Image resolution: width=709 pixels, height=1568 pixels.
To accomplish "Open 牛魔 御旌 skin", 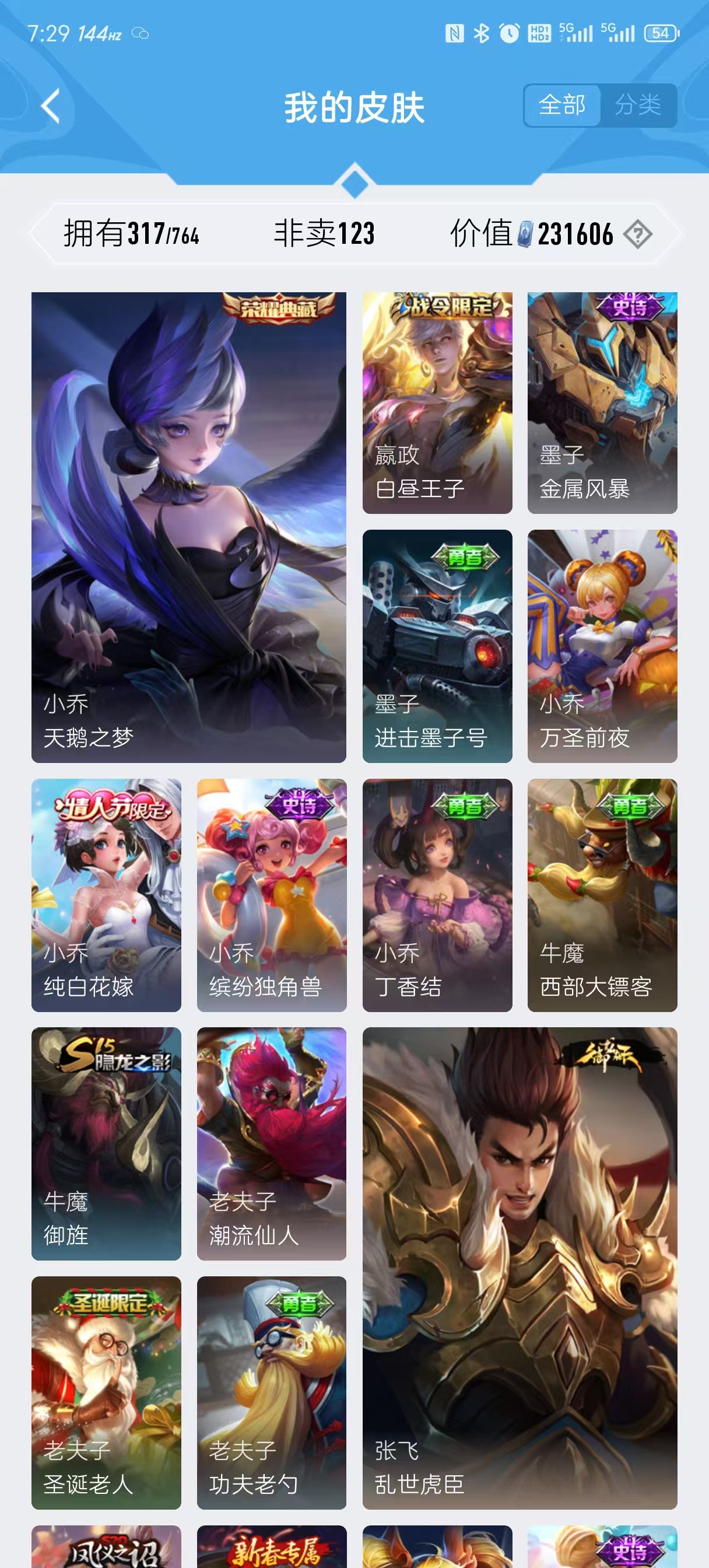I will coord(106,1144).
